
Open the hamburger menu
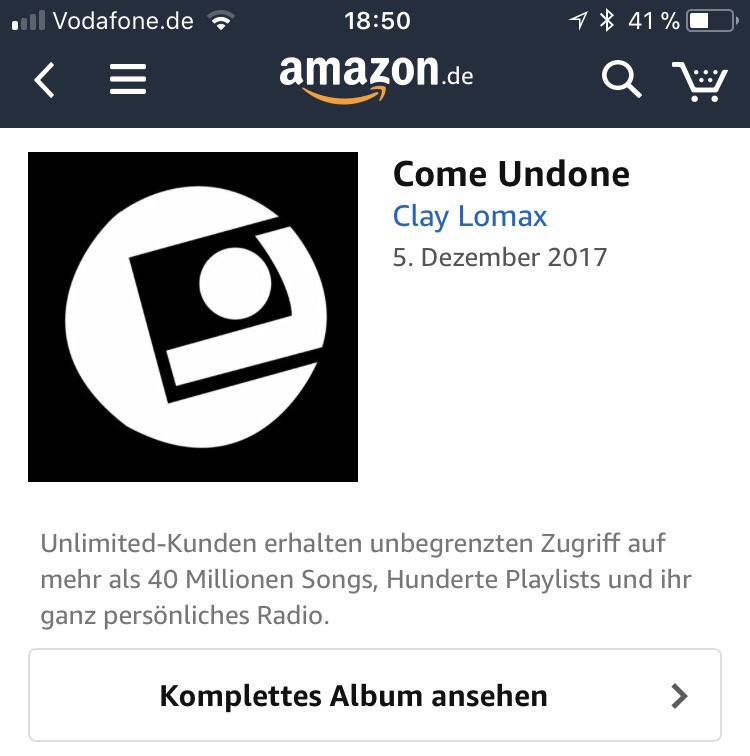tap(128, 80)
